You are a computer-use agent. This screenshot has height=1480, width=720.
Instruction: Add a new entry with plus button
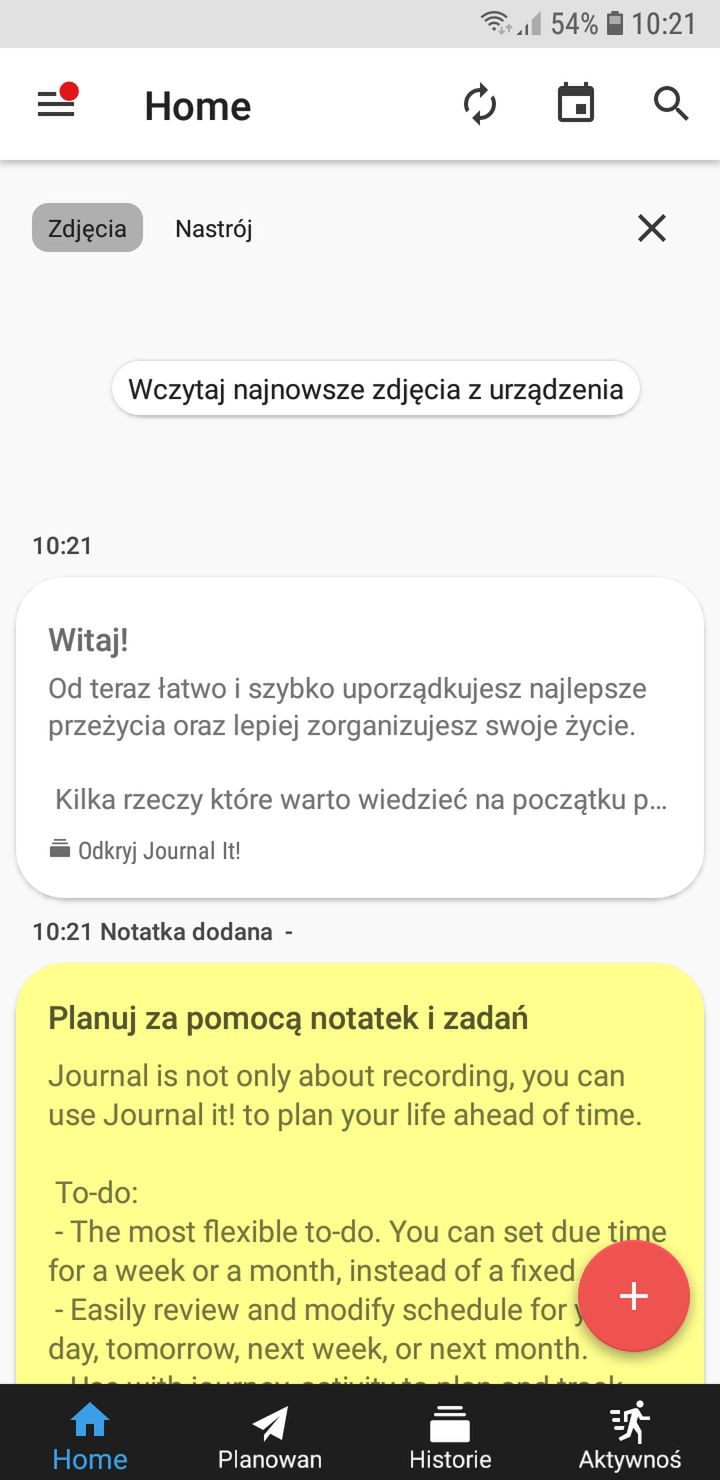pyautogui.click(x=634, y=1296)
